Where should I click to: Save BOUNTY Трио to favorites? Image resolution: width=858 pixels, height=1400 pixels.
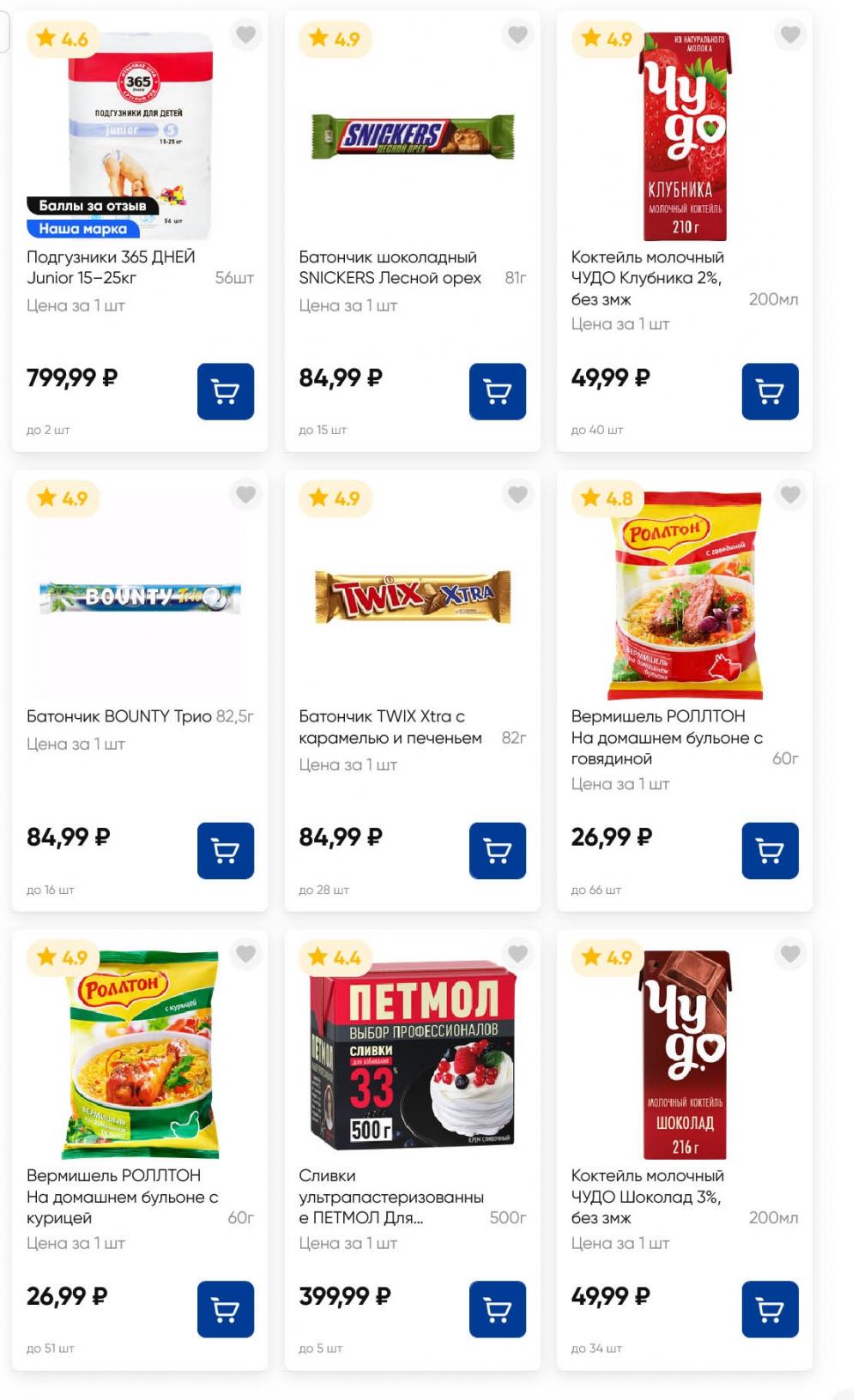coord(245,494)
